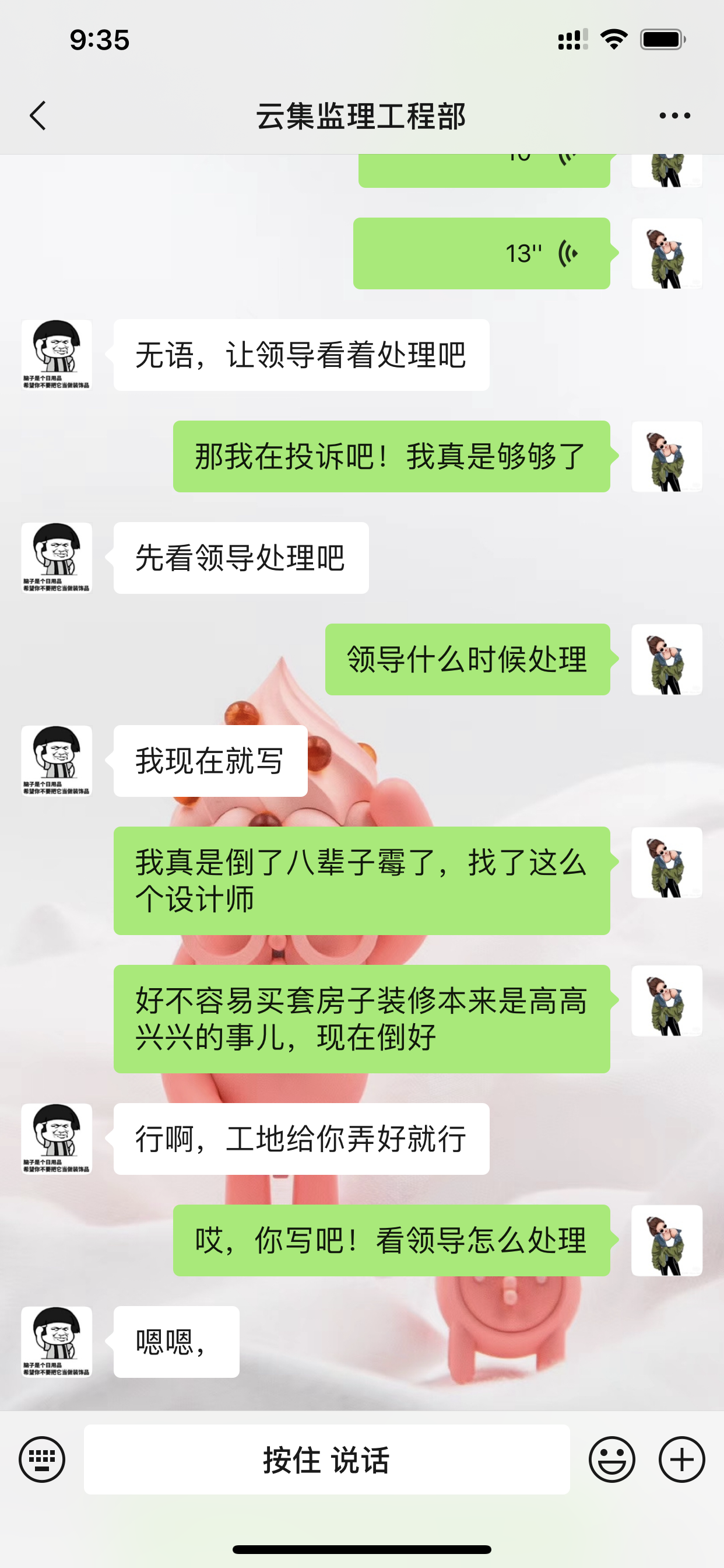Tap the 按住 说话 voice button
The width and height of the screenshot is (724, 1568).
[x=326, y=1459]
